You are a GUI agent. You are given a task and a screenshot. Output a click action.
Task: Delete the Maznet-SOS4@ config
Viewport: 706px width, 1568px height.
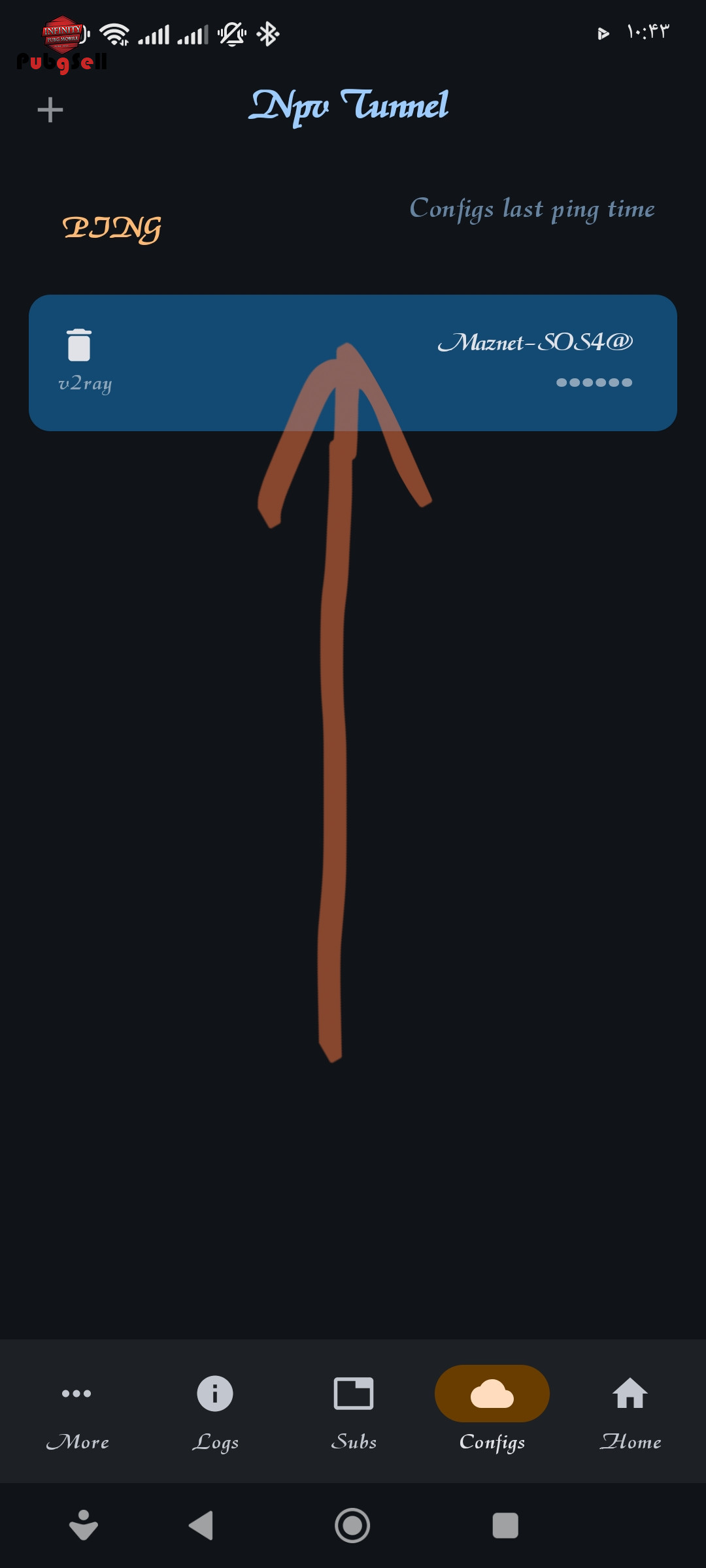[x=79, y=344]
